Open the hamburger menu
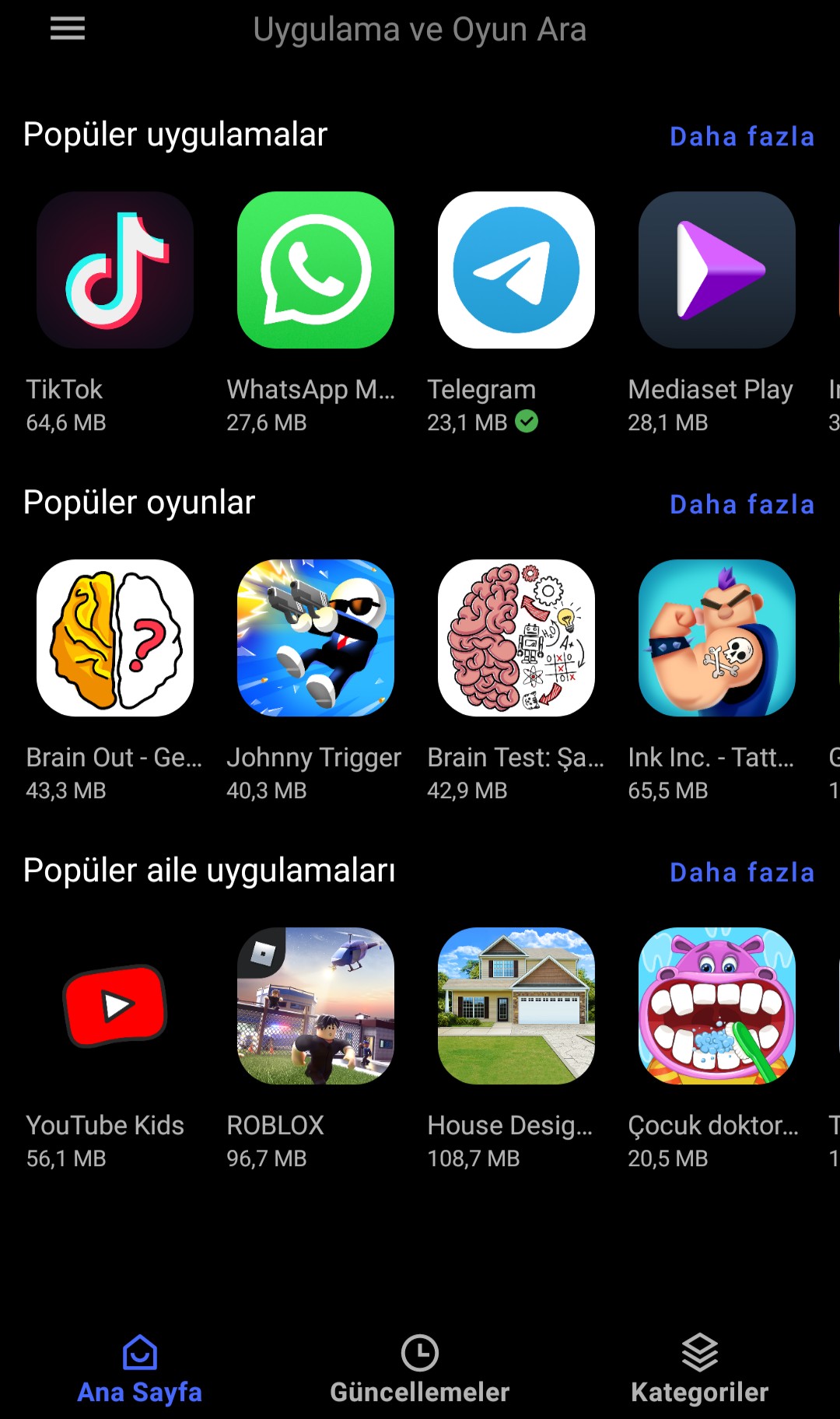840x1419 pixels. [x=68, y=29]
